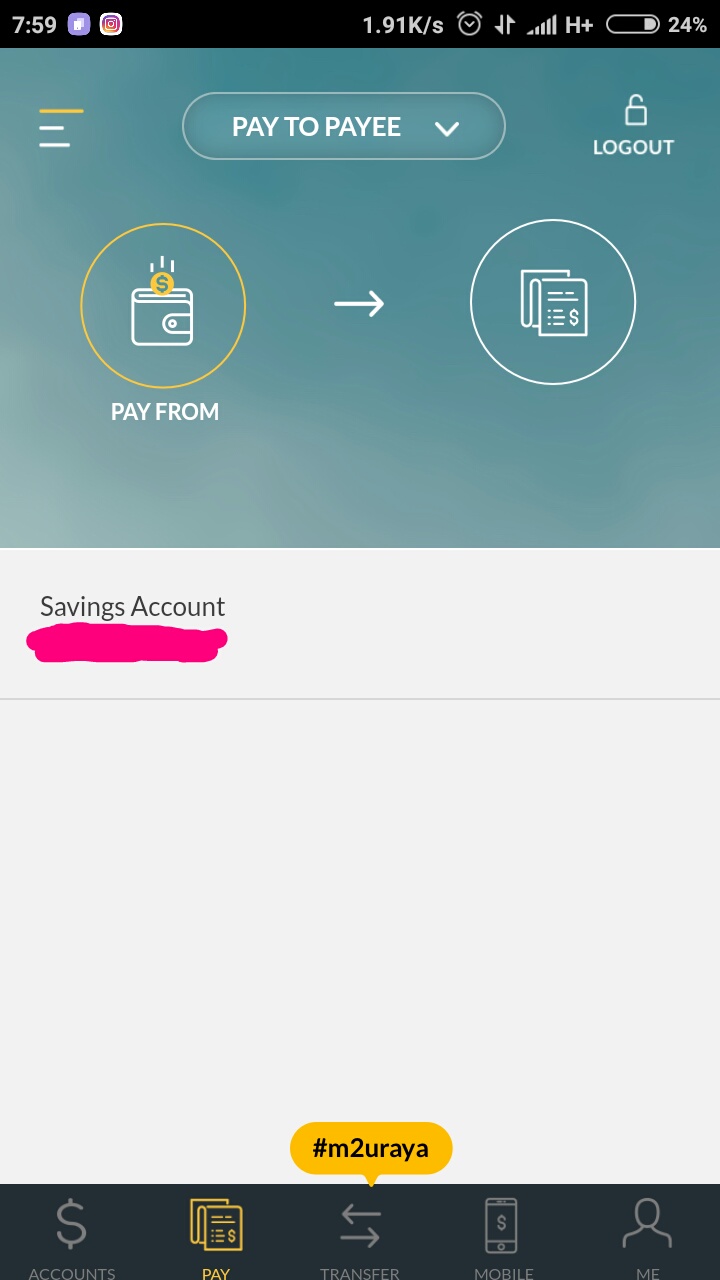Log out of the banking app
Image resolution: width=720 pixels, height=1280 pixels.
coord(633,126)
